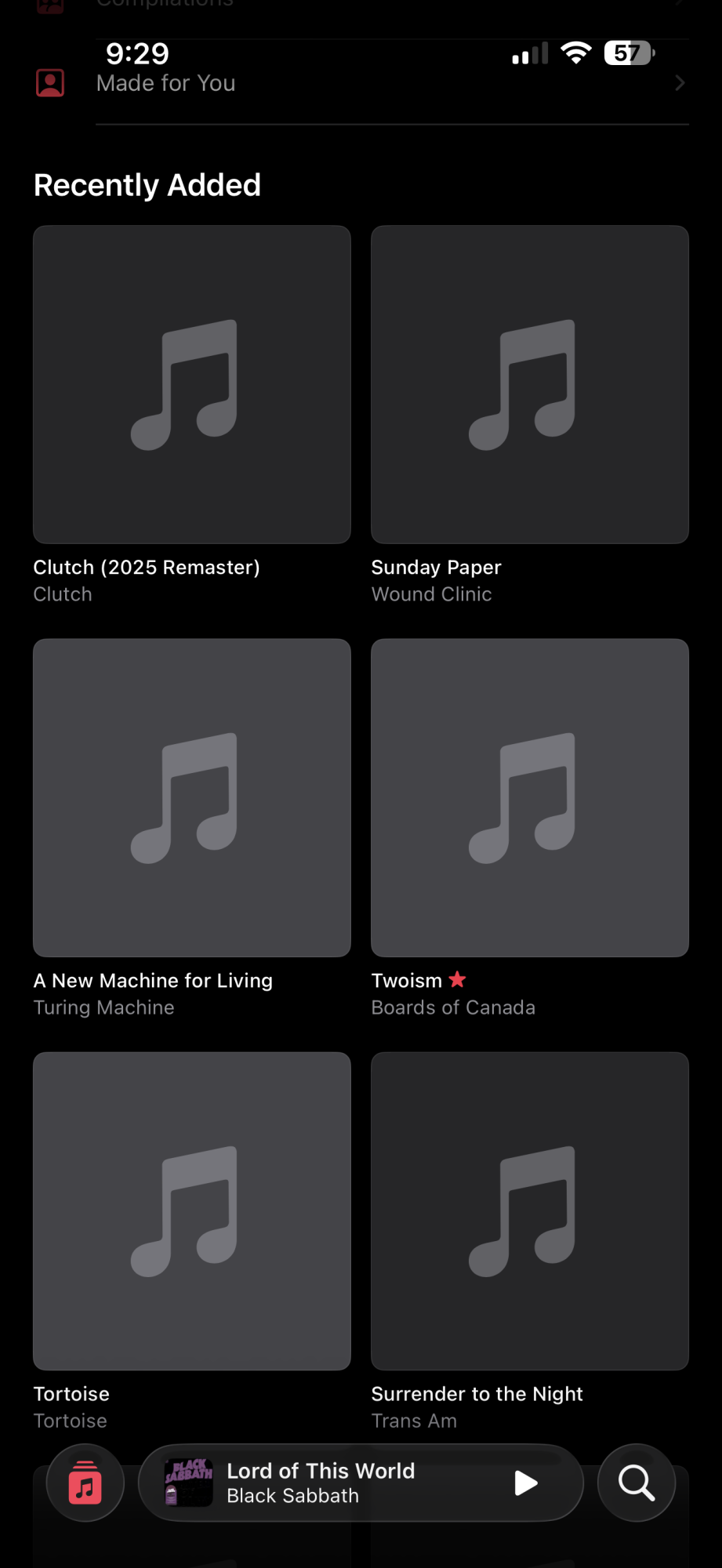Open Sunday Paper by Wound Clinic
This screenshot has width=722, height=1568.
coord(530,384)
